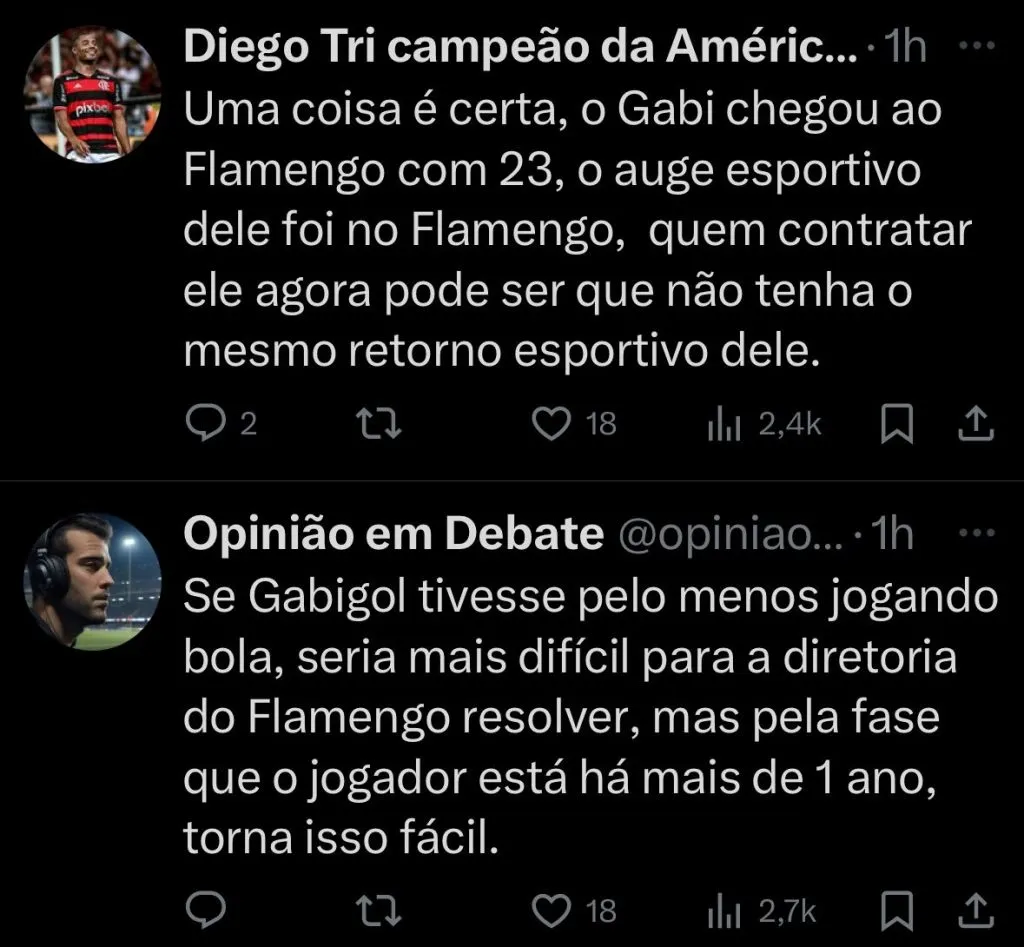Like Opinião em Debate's tweet

(x=548, y=911)
